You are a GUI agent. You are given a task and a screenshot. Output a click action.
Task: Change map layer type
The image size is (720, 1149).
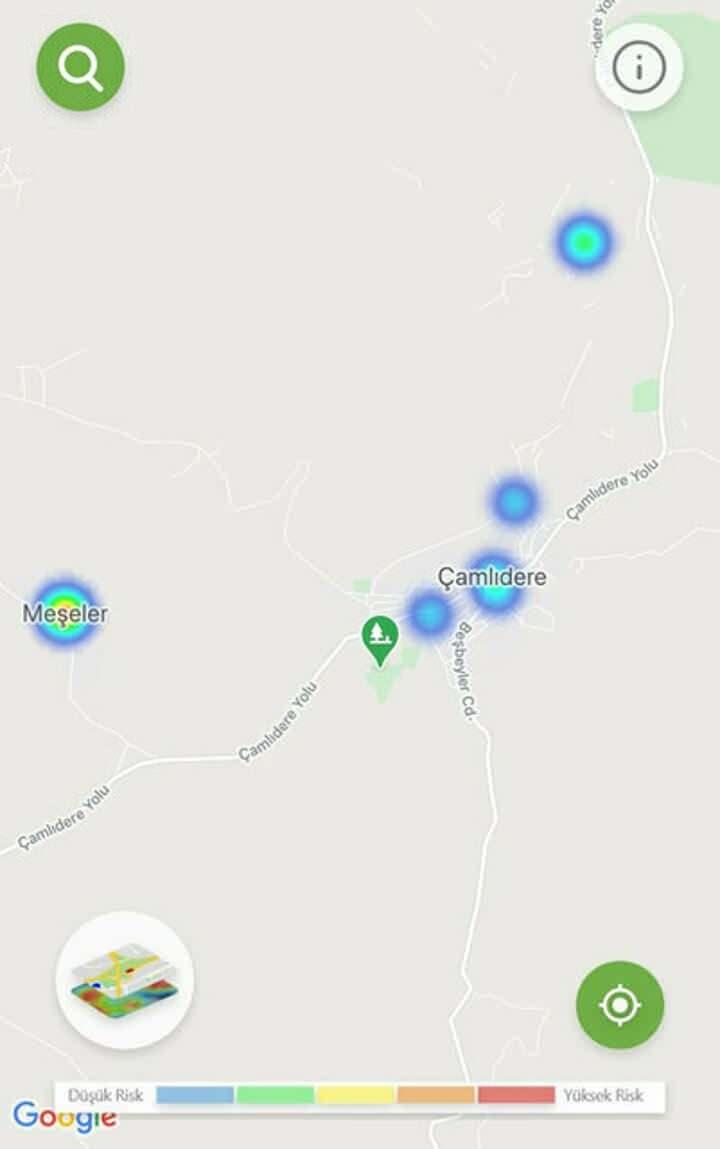[x=125, y=979]
